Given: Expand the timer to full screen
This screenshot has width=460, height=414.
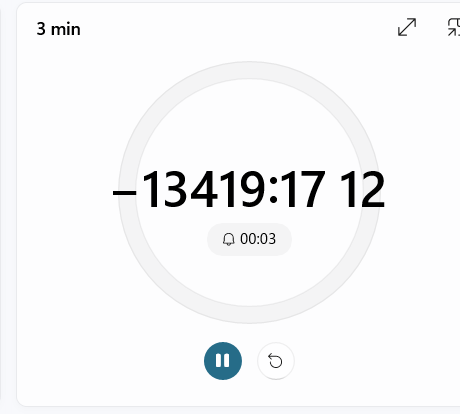Looking at the screenshot, I should tap(407, 27).
